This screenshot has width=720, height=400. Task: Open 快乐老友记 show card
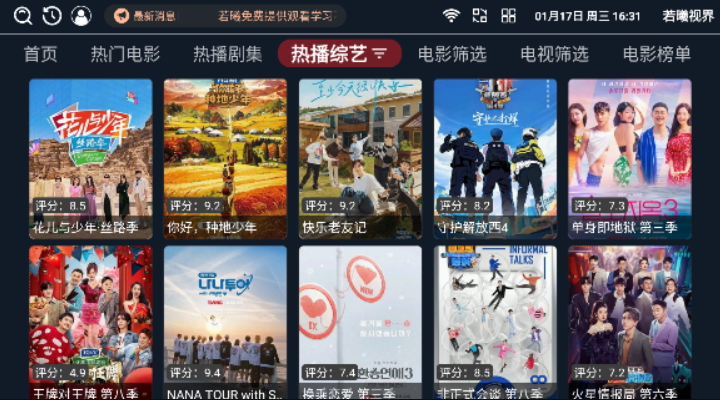tap(360, 158)
